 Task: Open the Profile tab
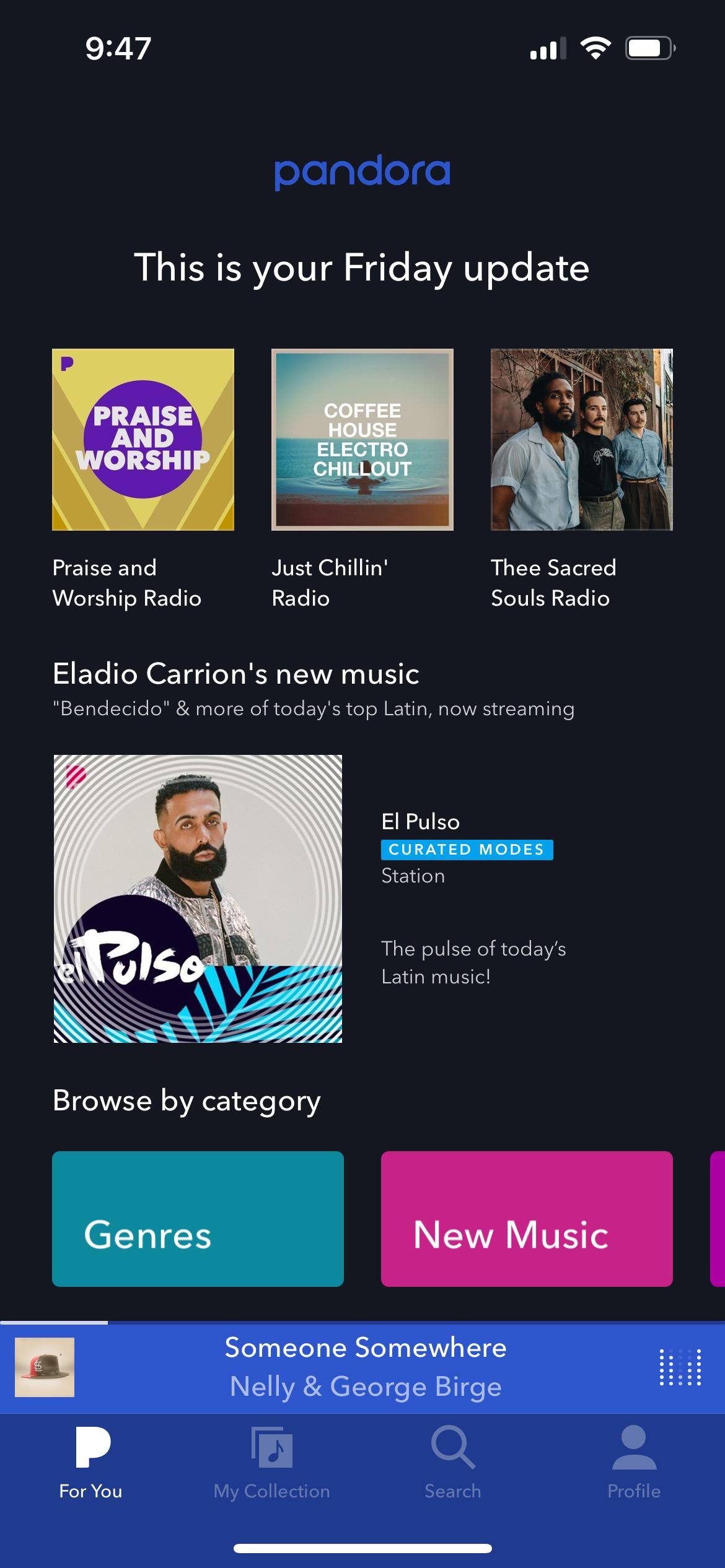click(634, 1463)
